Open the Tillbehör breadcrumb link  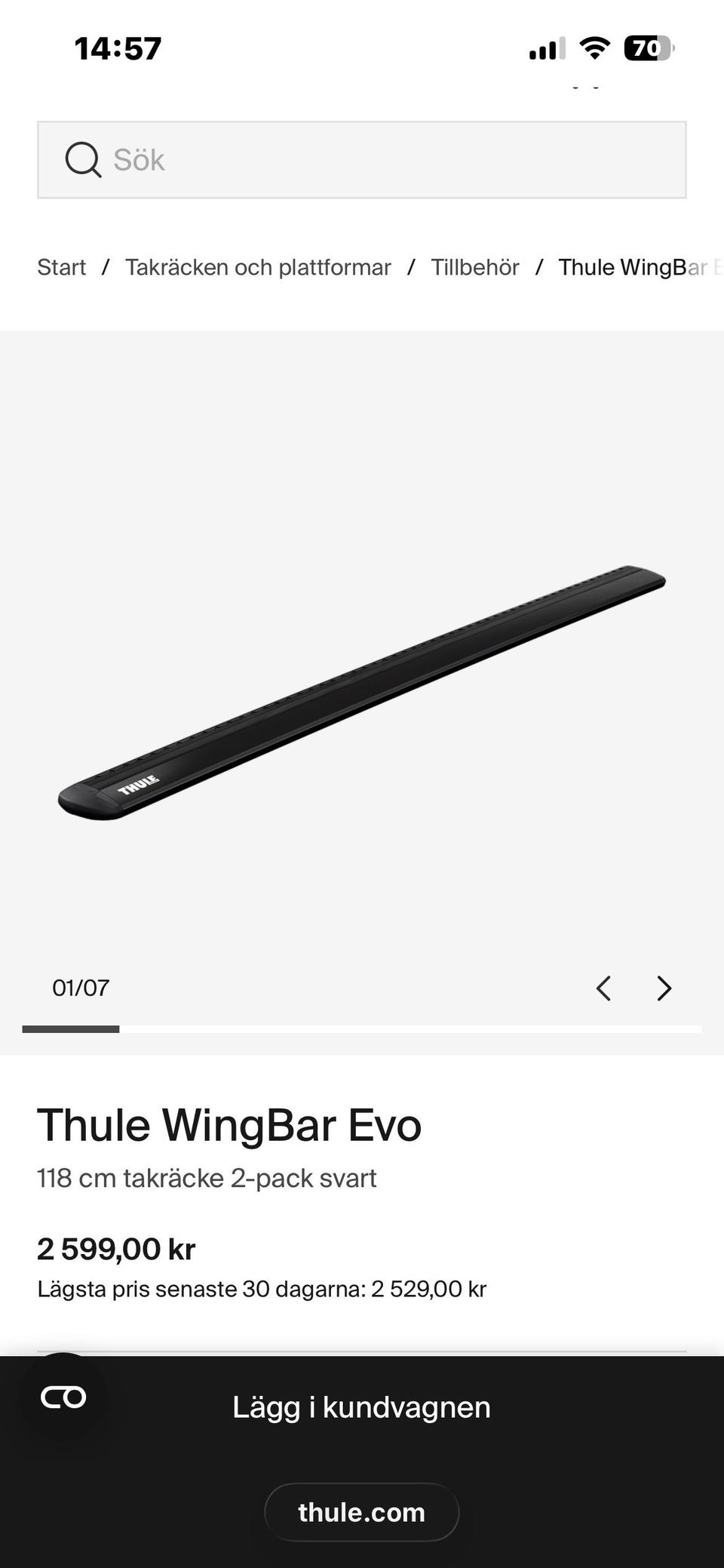(474, 267)
